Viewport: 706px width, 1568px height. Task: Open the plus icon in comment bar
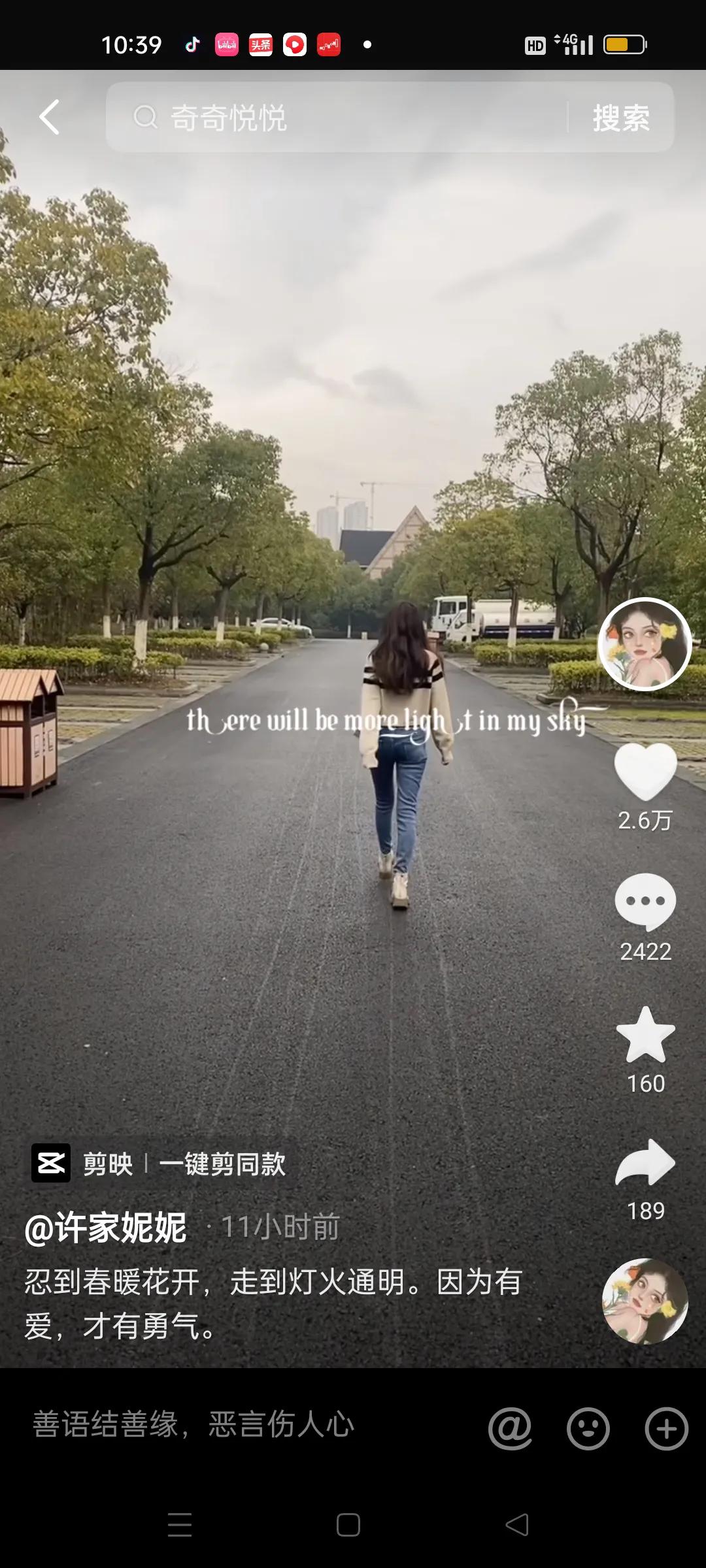click(666, 1429)
